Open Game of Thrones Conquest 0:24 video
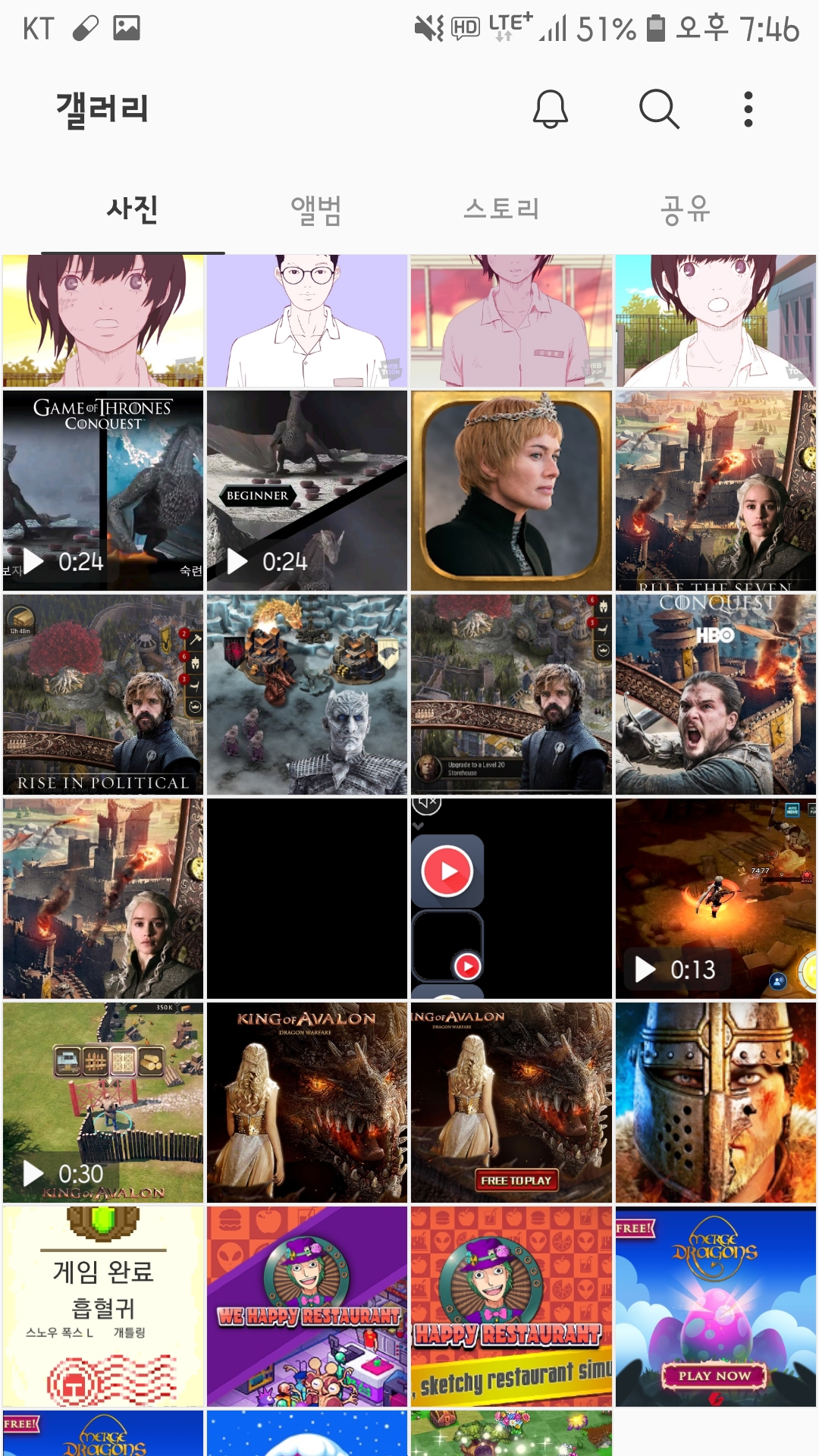The height and width of the screenshot is (1456, 819). pyautogui.click(x=103, y=491)
